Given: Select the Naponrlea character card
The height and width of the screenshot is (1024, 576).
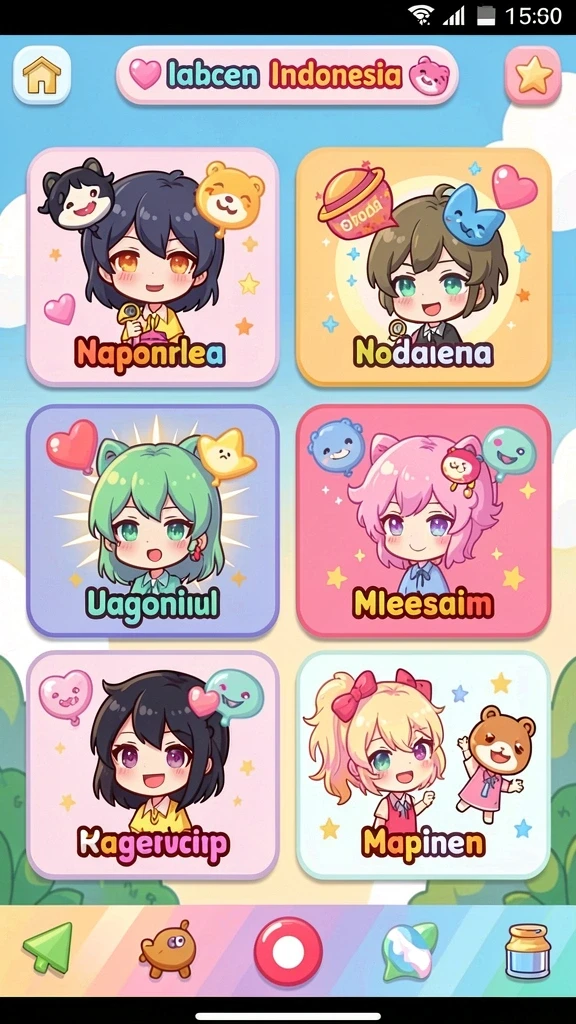Looking at the screenshot, I should pyautogui.click(x=153, y=267).
